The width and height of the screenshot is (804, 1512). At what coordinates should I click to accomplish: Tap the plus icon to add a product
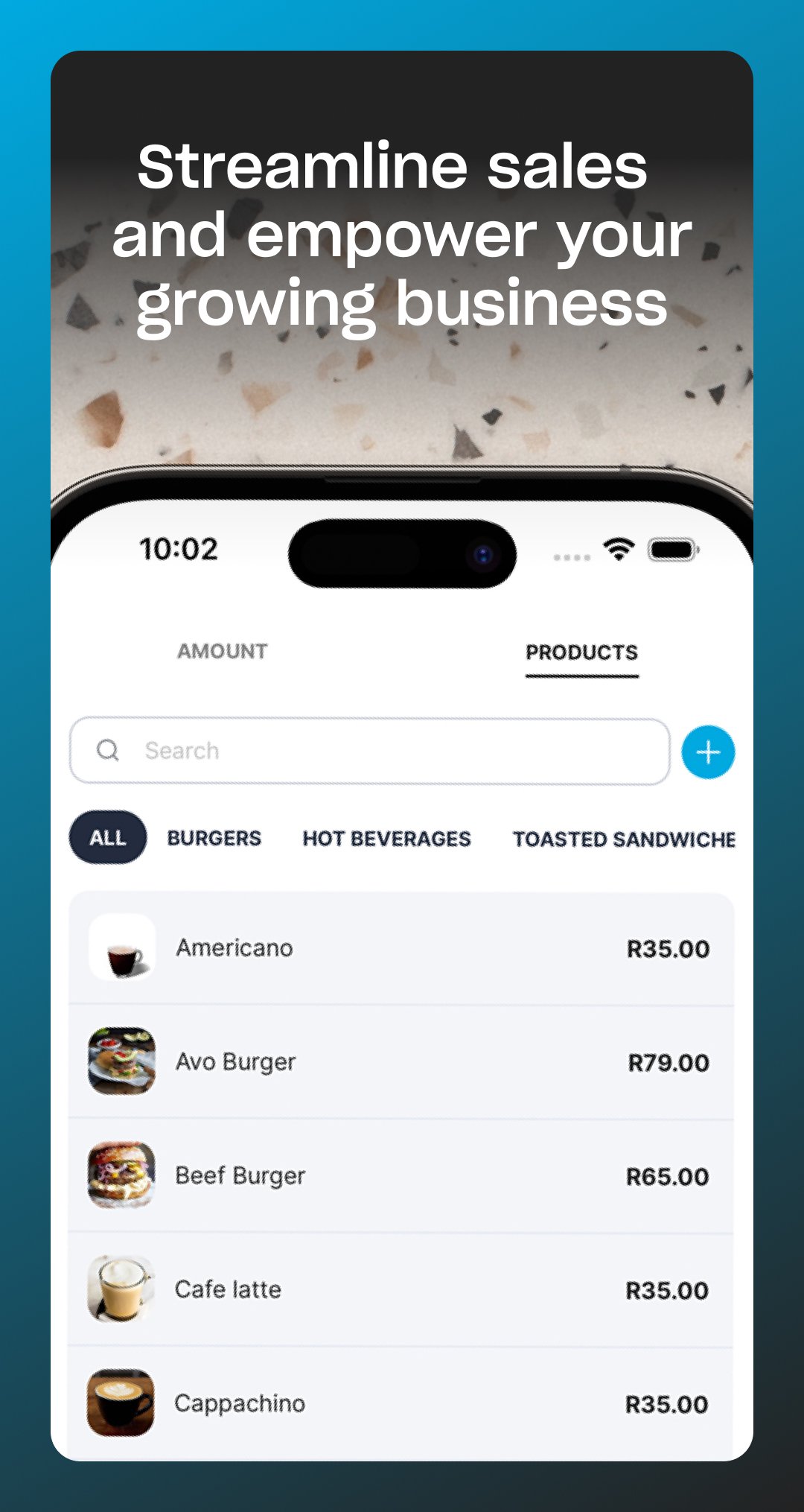(708, 752)
